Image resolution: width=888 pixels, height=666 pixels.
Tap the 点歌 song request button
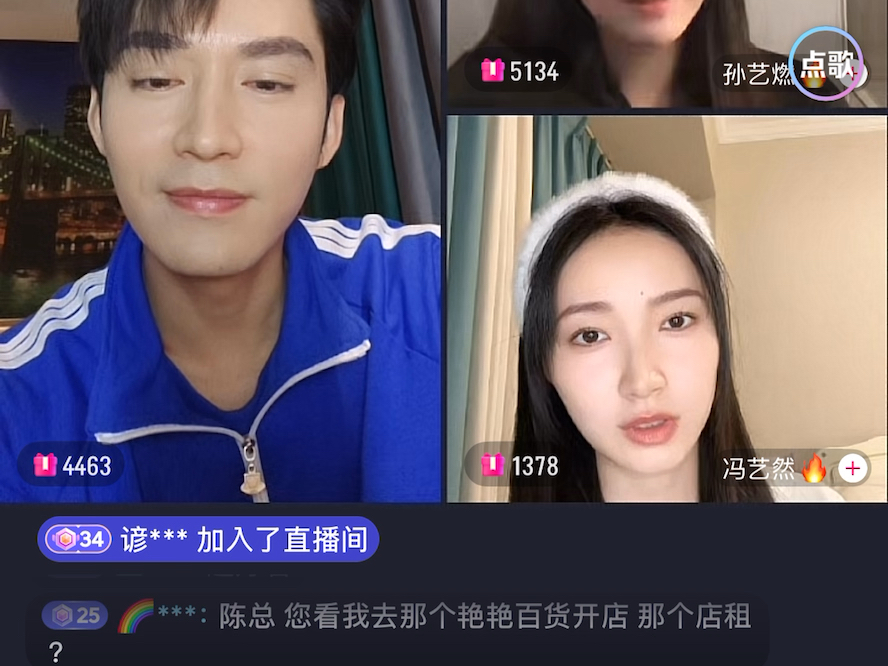pyautogui.click(x=826, y=64)
